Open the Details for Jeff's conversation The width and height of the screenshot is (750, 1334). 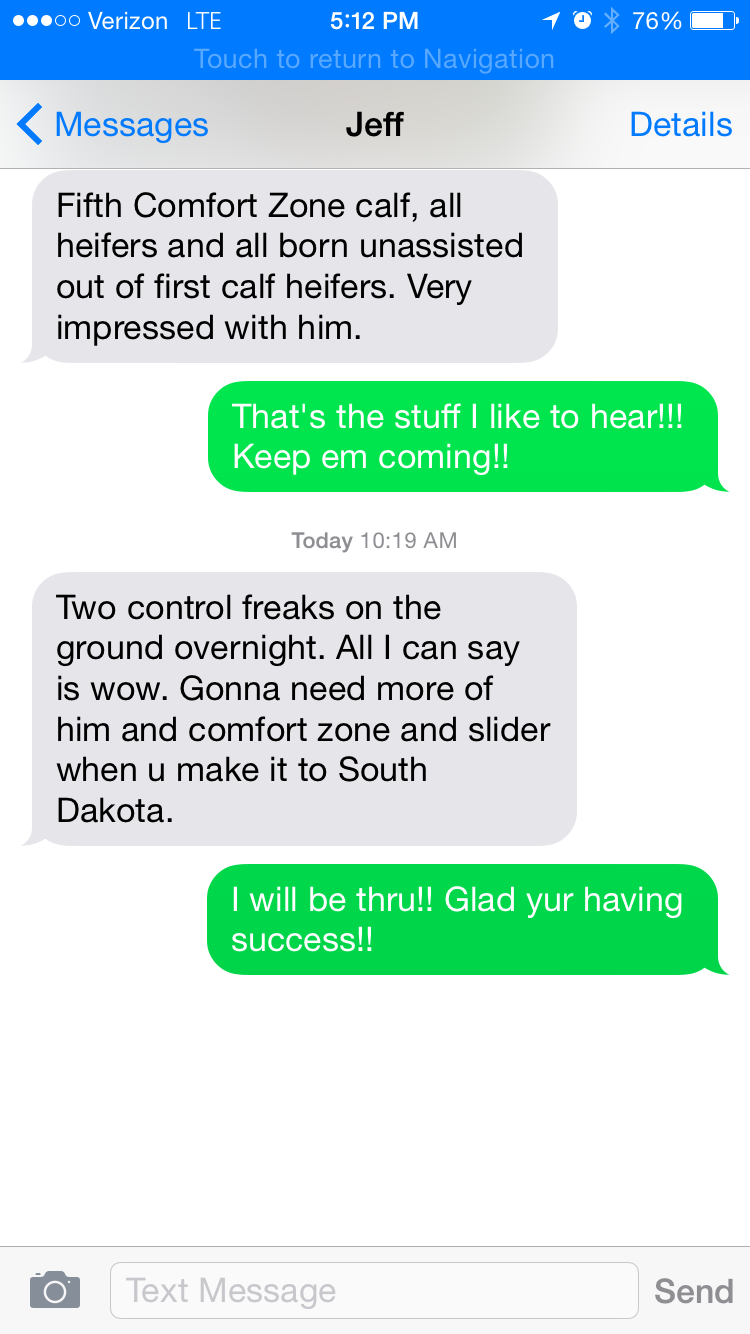point(680,125)
